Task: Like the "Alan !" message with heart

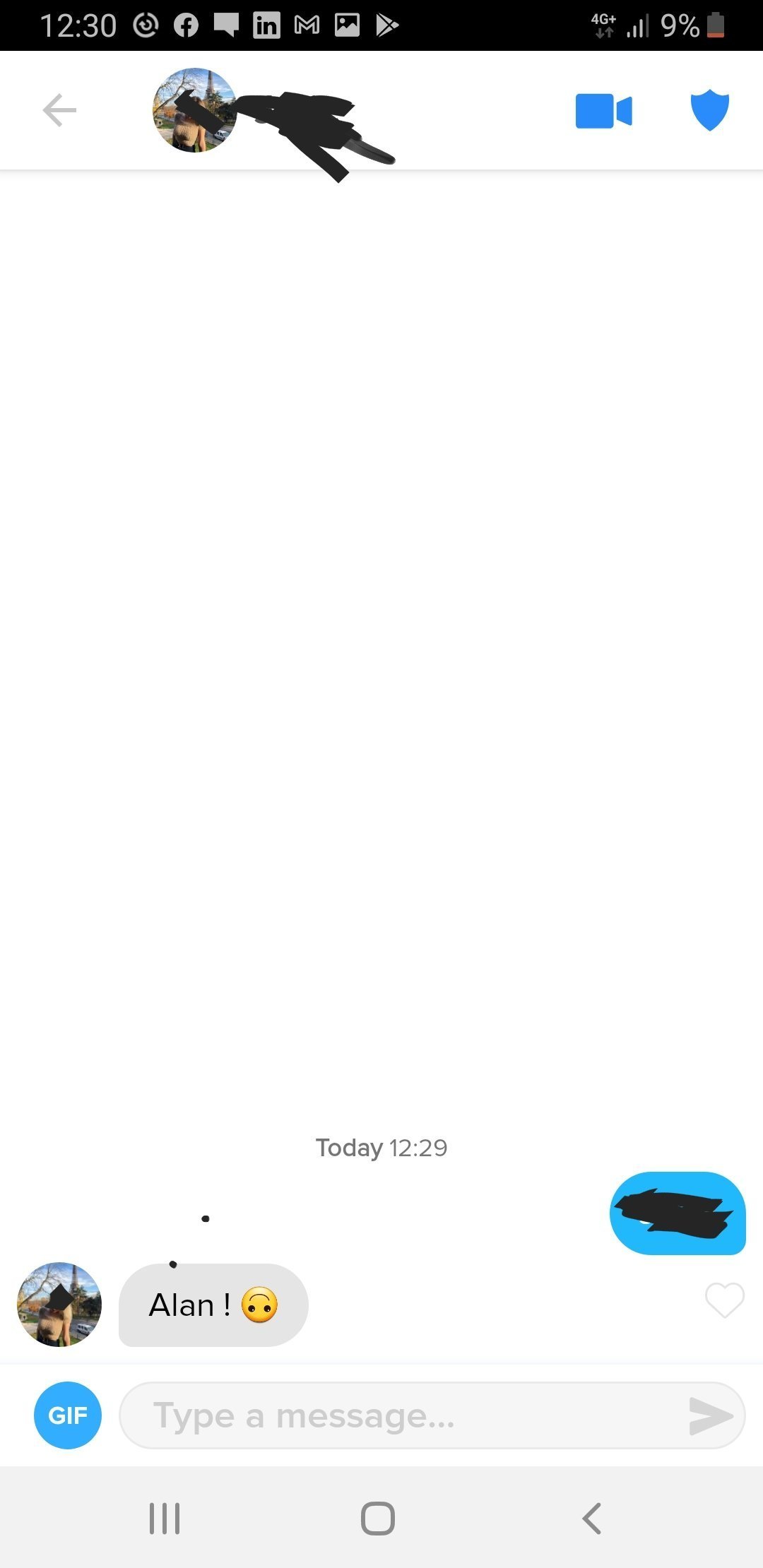Action: click(725, 1300)
